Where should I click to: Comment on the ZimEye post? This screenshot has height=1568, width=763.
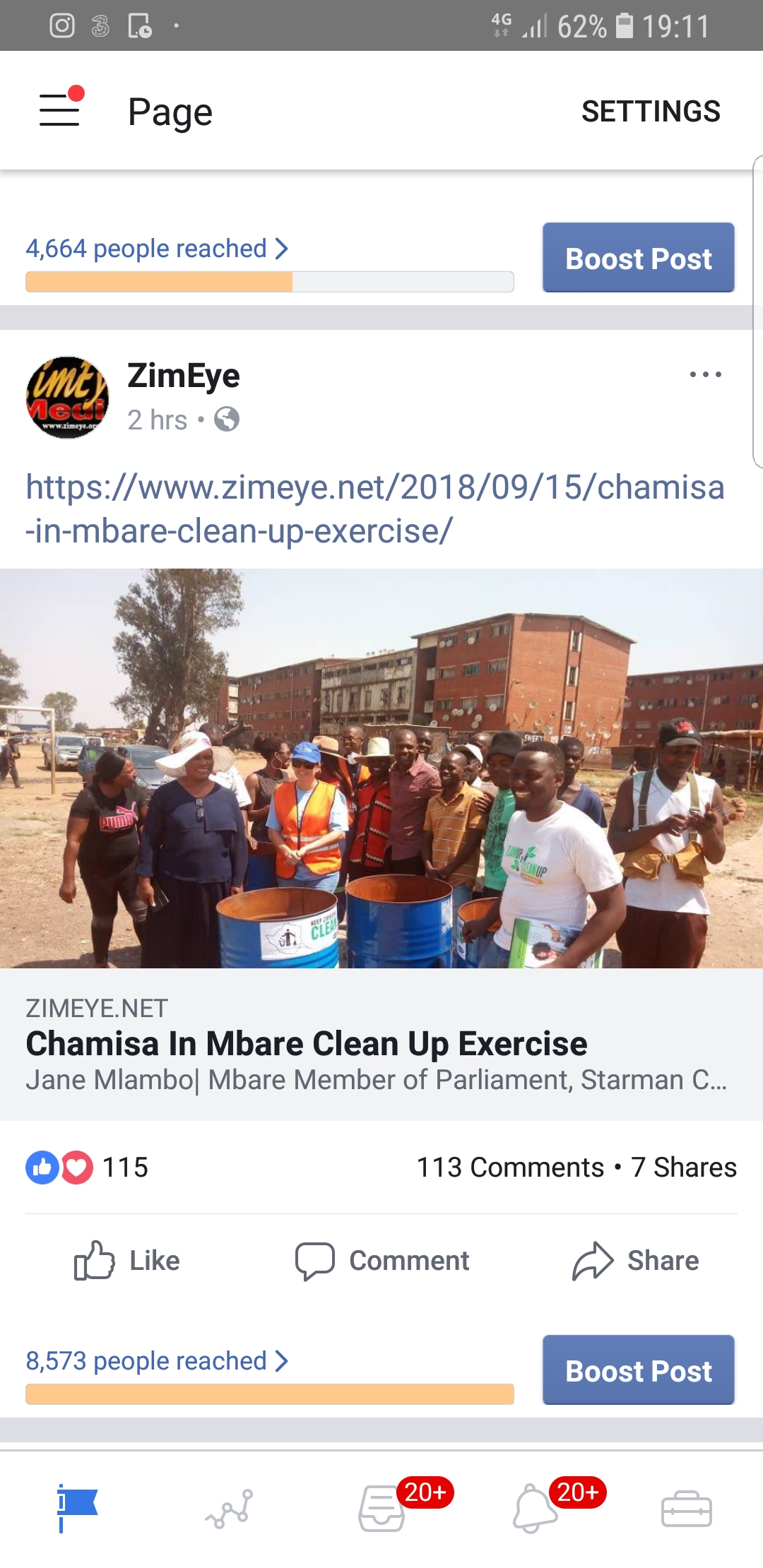(x=381, y=1261)
